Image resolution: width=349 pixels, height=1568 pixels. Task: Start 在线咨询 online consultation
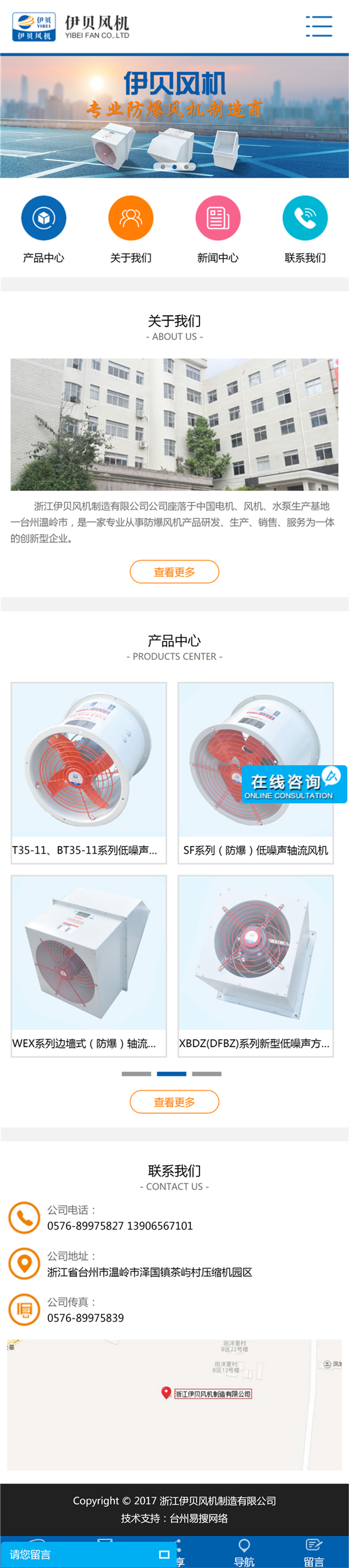point(294,785)
